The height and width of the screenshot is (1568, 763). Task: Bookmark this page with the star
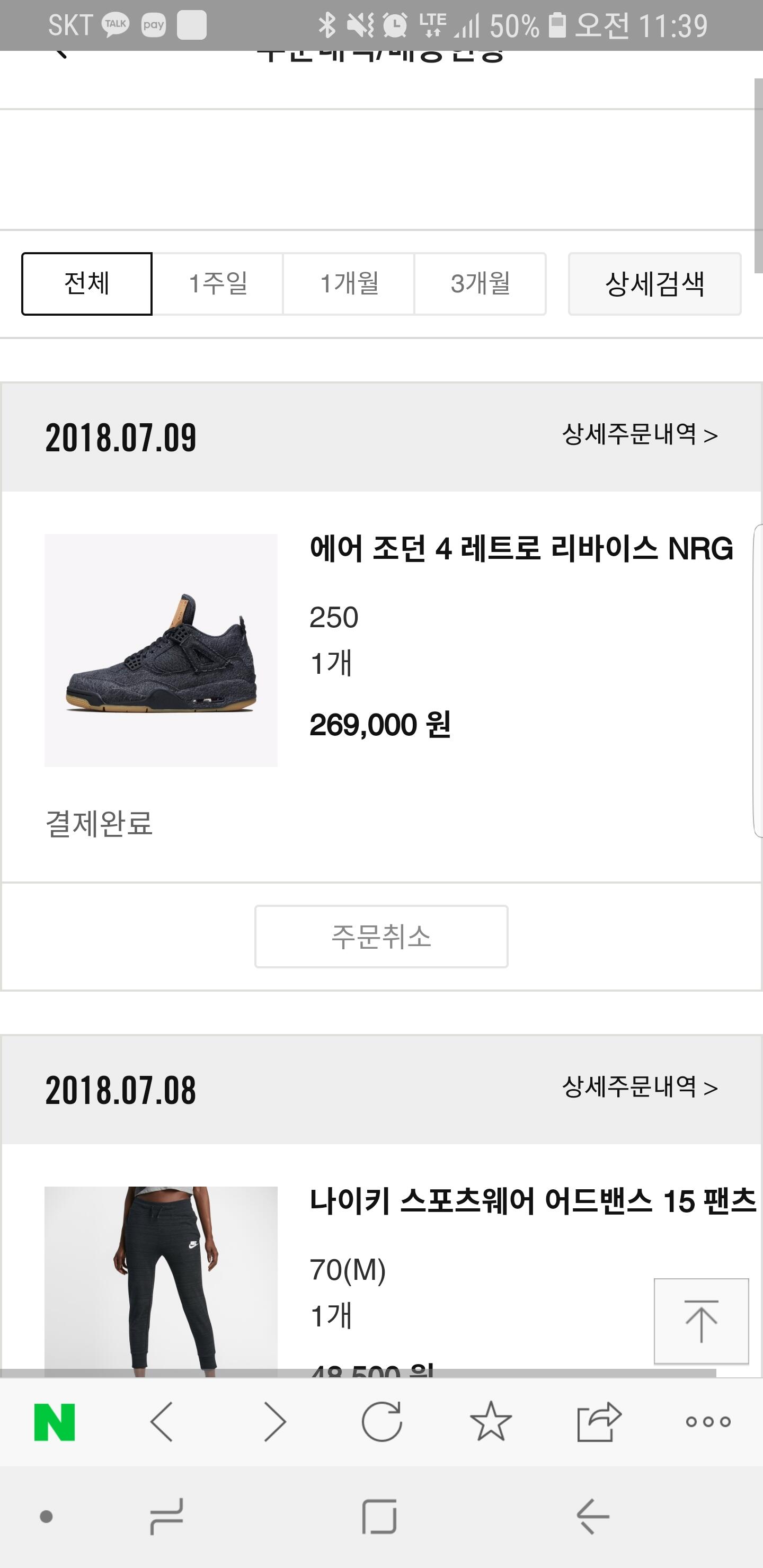(491, 1422)
